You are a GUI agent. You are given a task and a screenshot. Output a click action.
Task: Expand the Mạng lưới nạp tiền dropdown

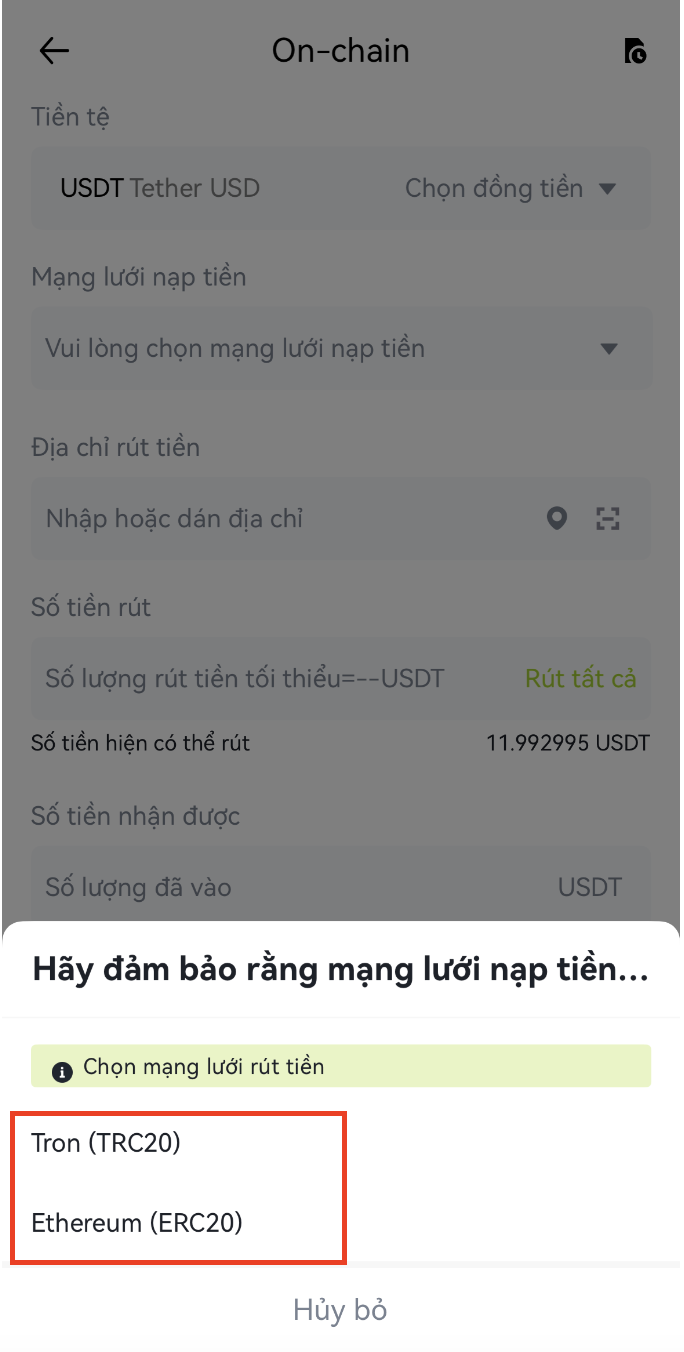coord(340,349)
